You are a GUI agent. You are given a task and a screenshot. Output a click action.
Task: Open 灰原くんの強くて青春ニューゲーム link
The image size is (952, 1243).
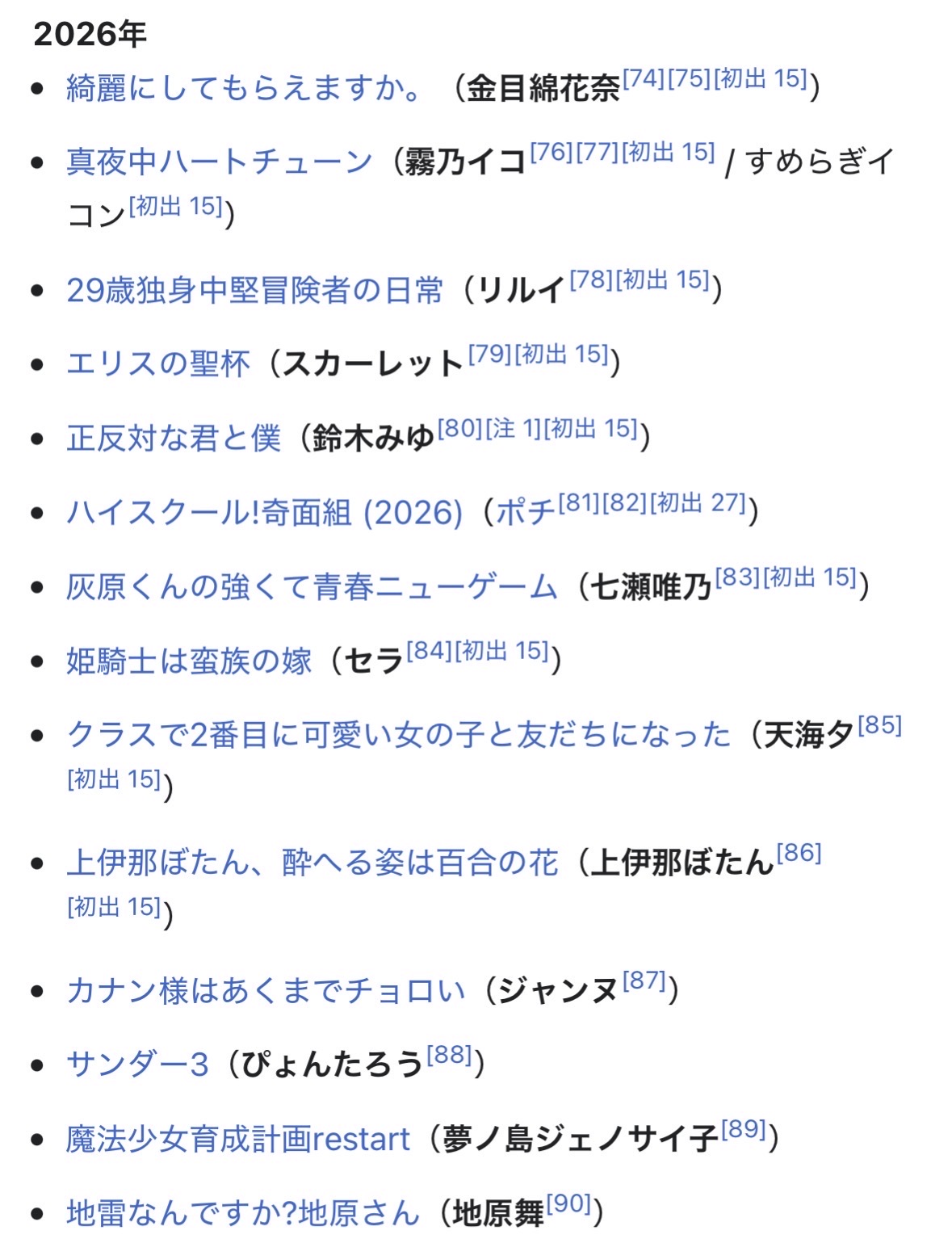click(312, 587)
